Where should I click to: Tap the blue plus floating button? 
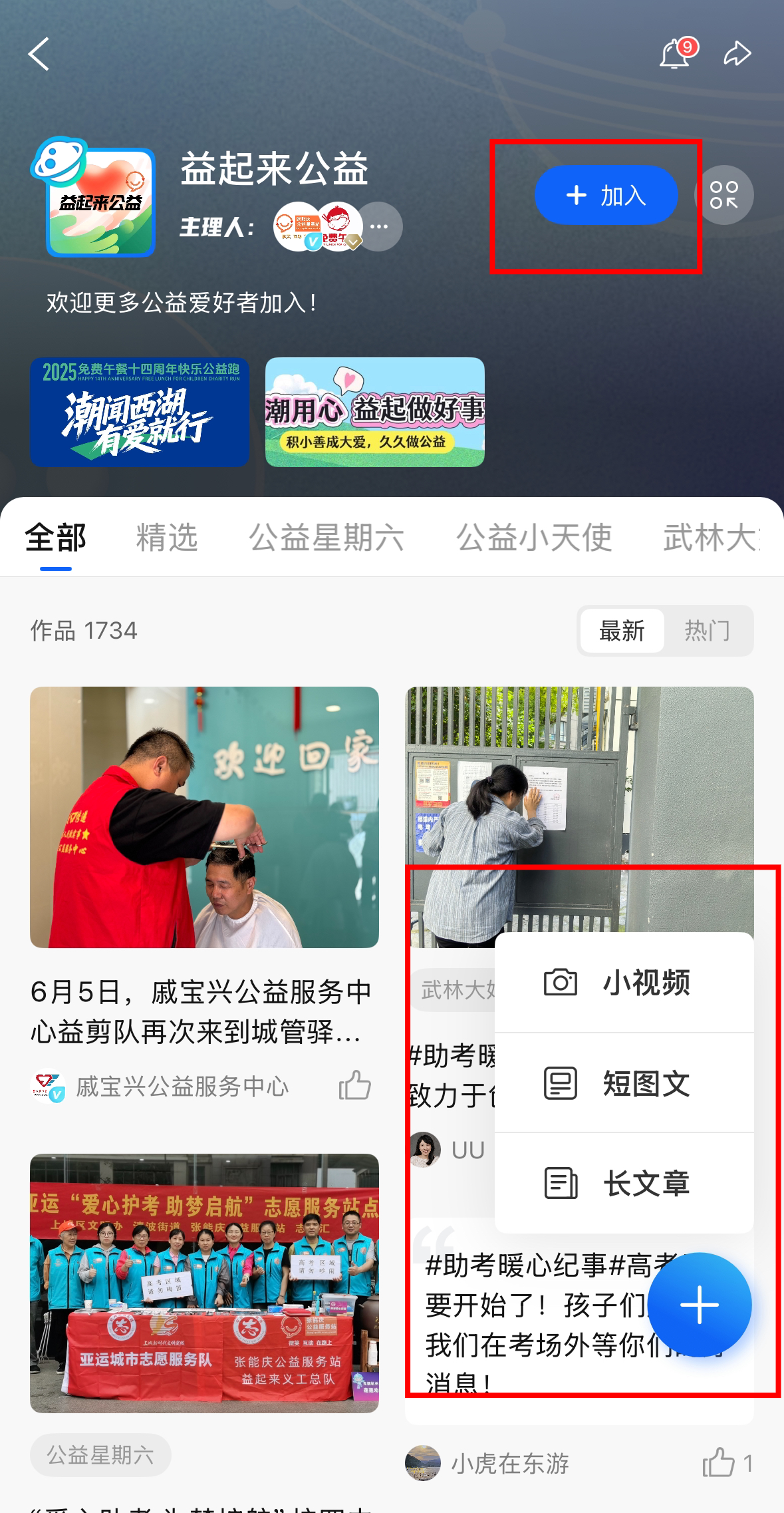point(700,1305)
